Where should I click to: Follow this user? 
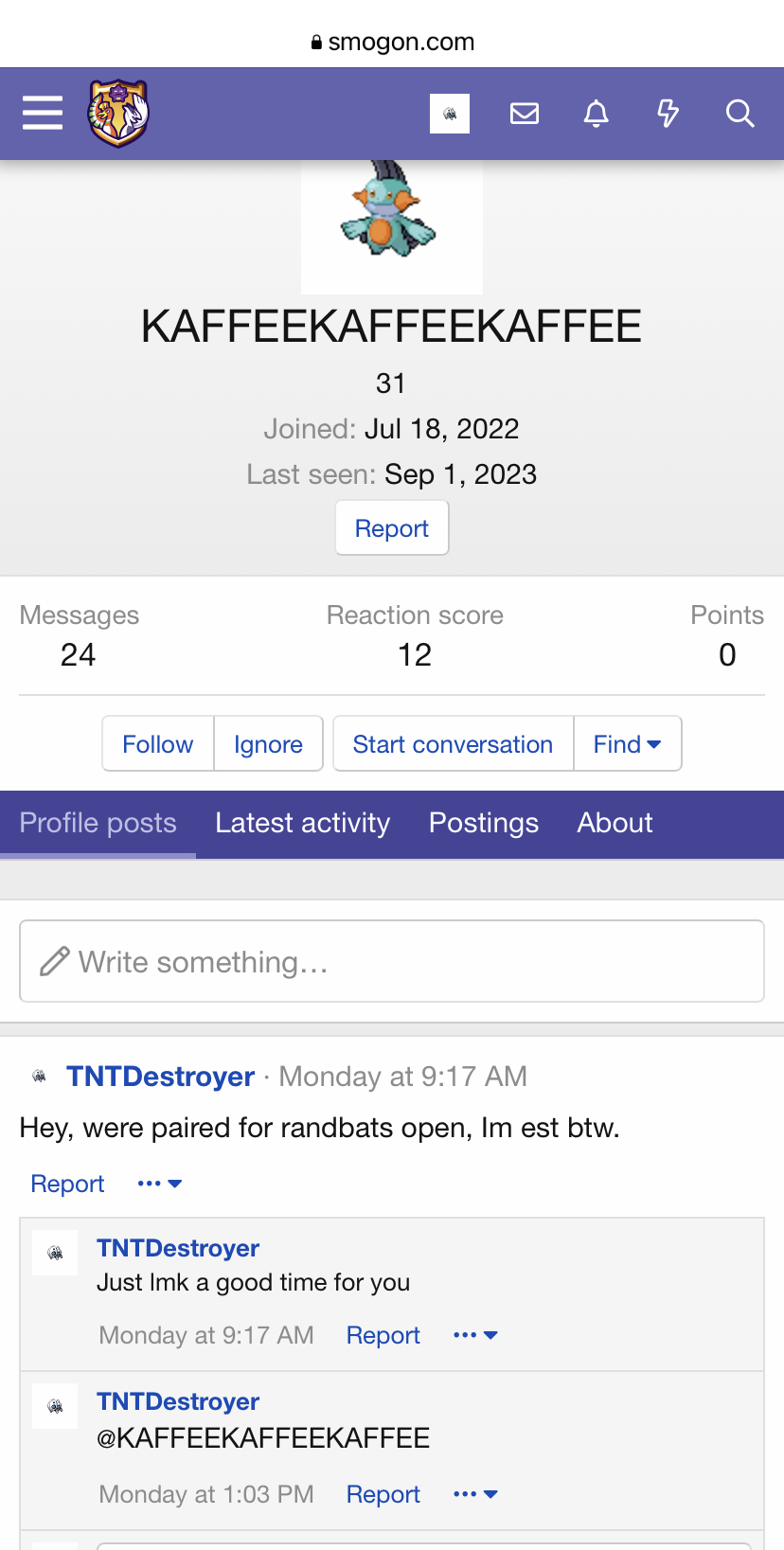(157, 744)
